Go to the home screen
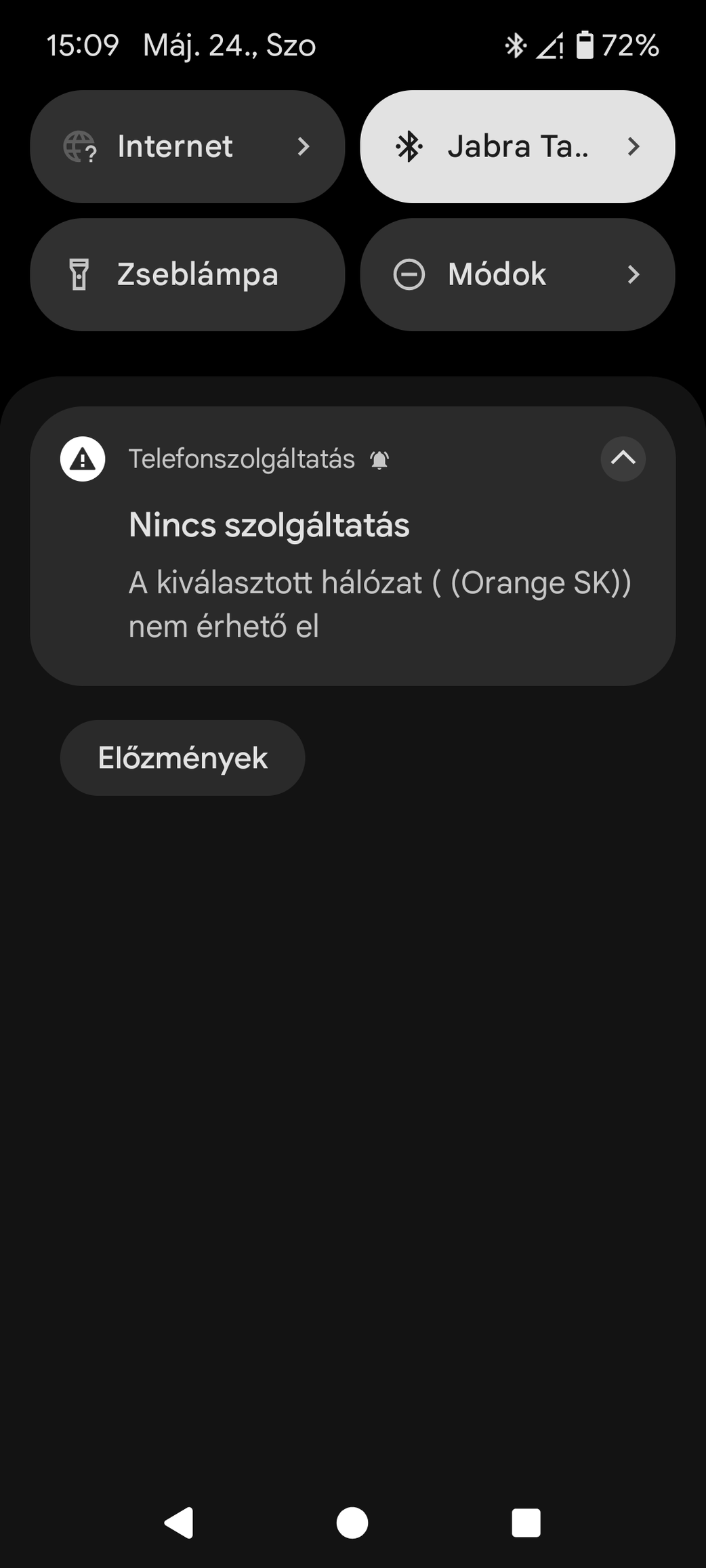706x1568 pixels. click(352, 1523)
